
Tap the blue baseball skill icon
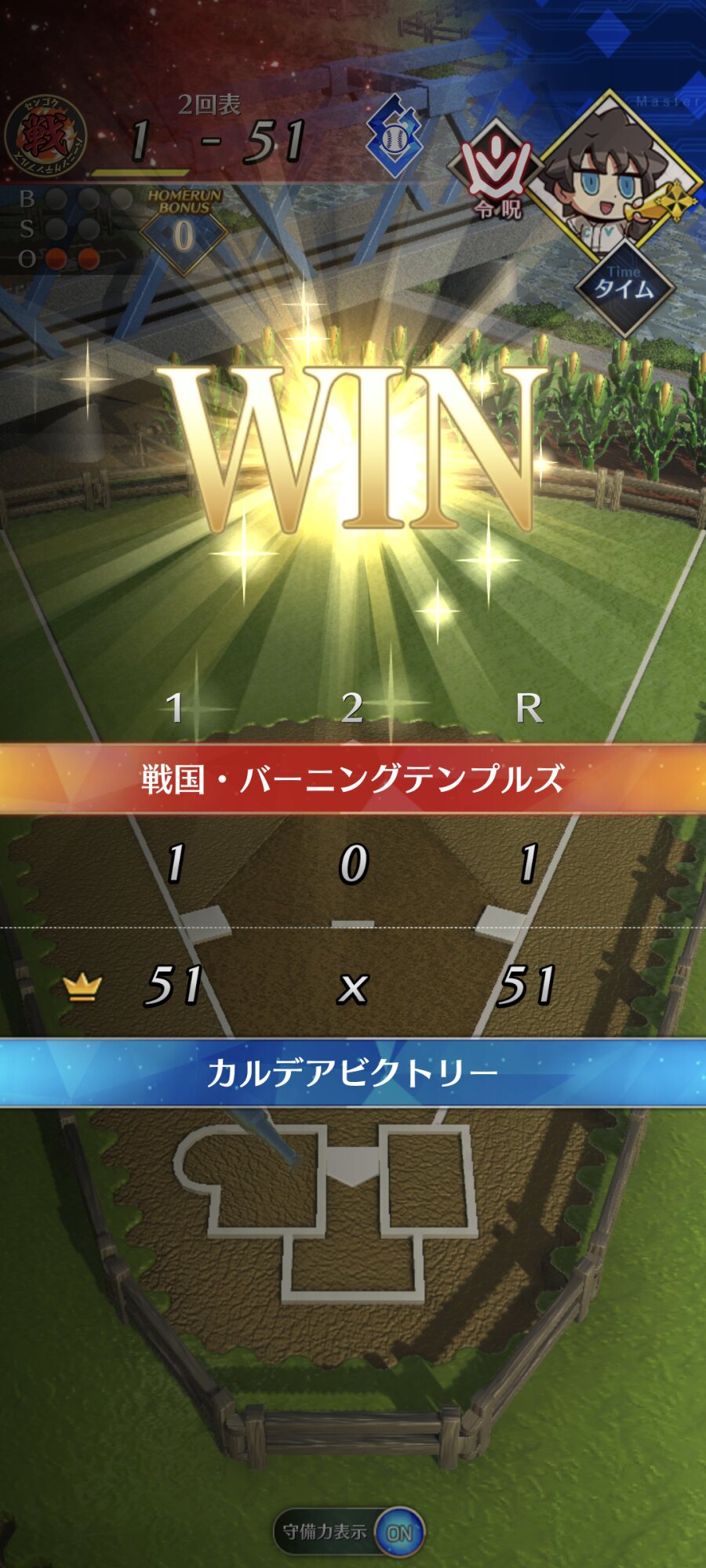(x=395, y=138)
